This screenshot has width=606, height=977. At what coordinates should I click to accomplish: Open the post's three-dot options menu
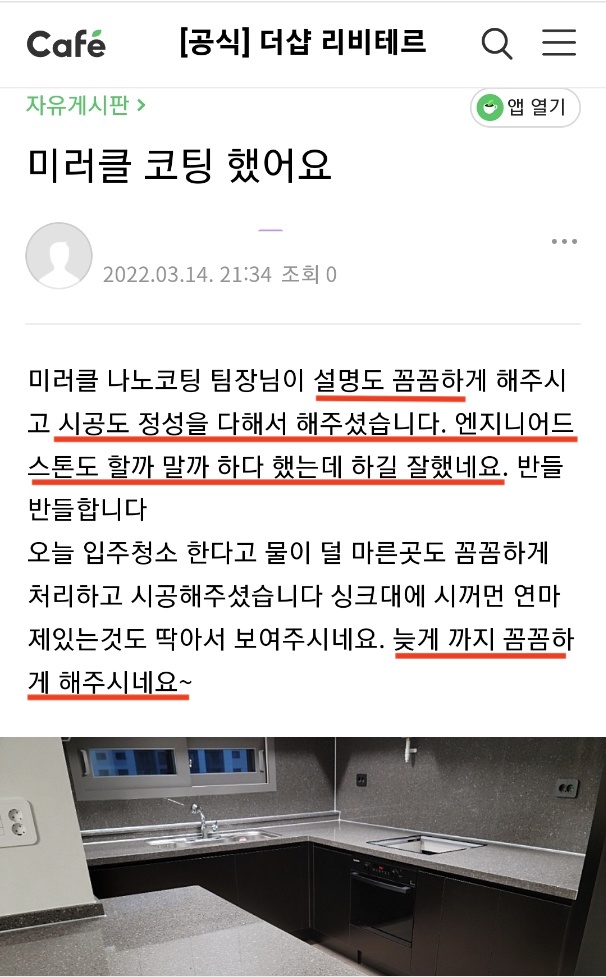564,242
